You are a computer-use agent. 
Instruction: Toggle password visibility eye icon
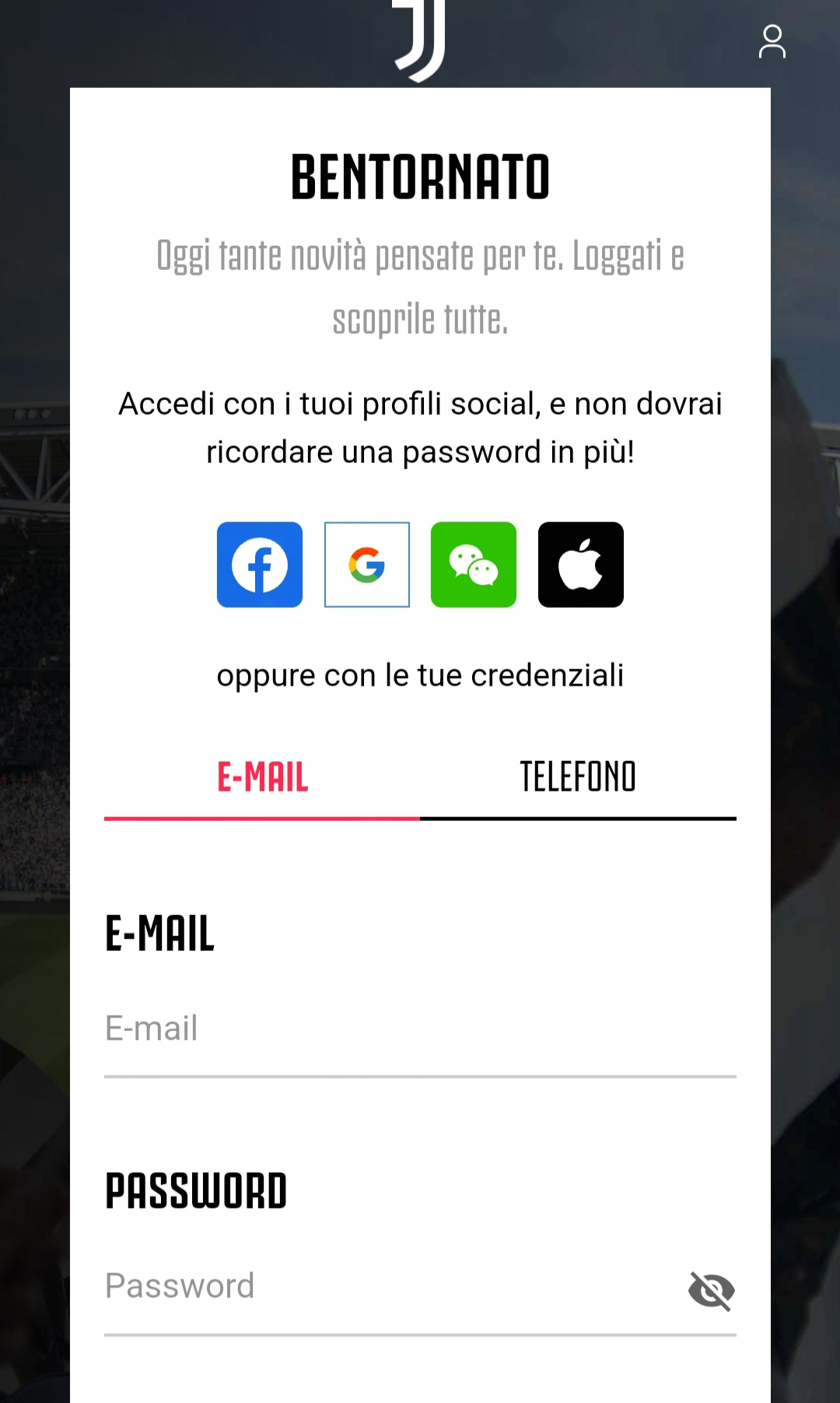click(x=712, y=1291)
